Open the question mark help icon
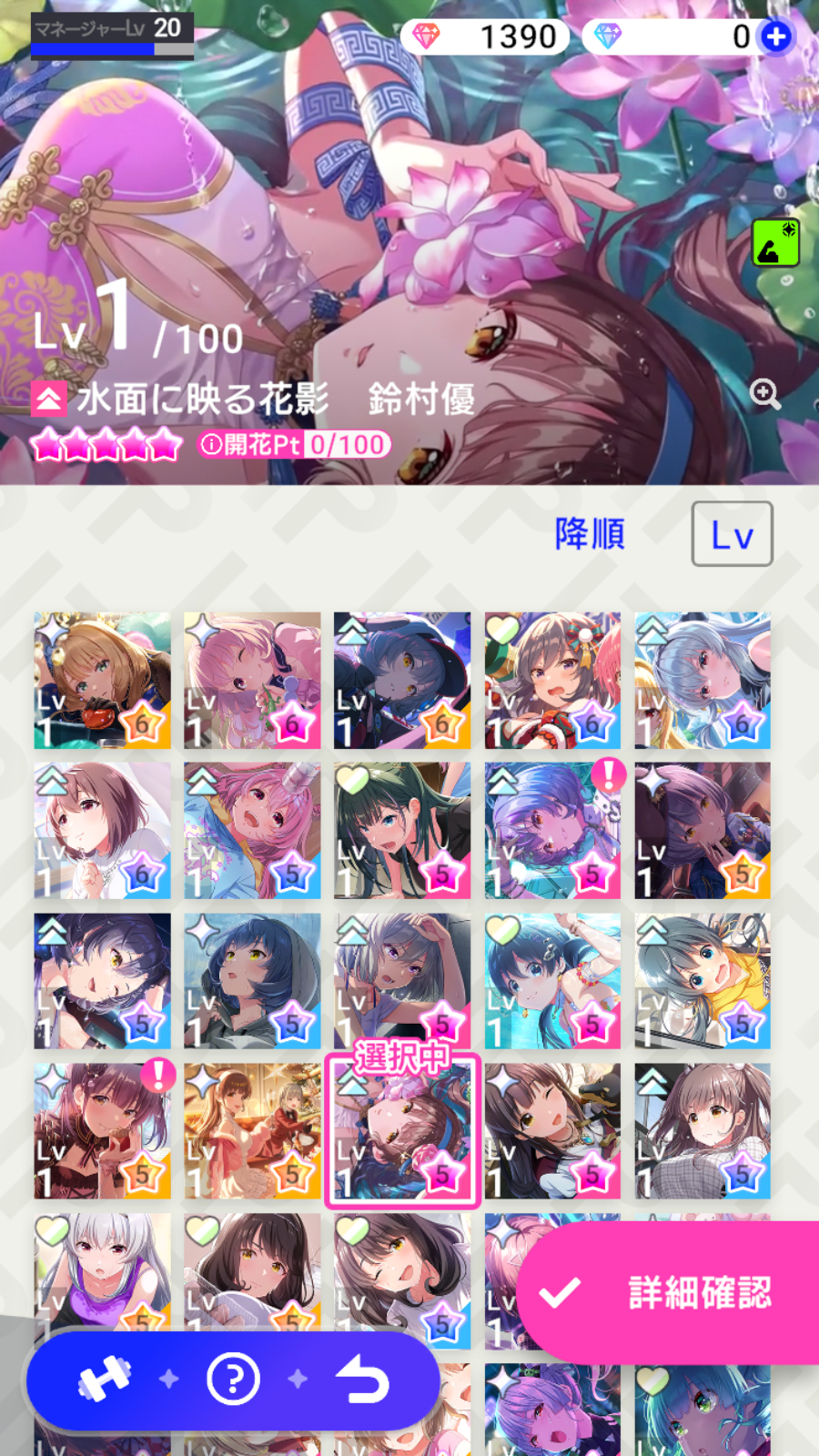This screenshot has width=819, height=1456. [233, 1380]
